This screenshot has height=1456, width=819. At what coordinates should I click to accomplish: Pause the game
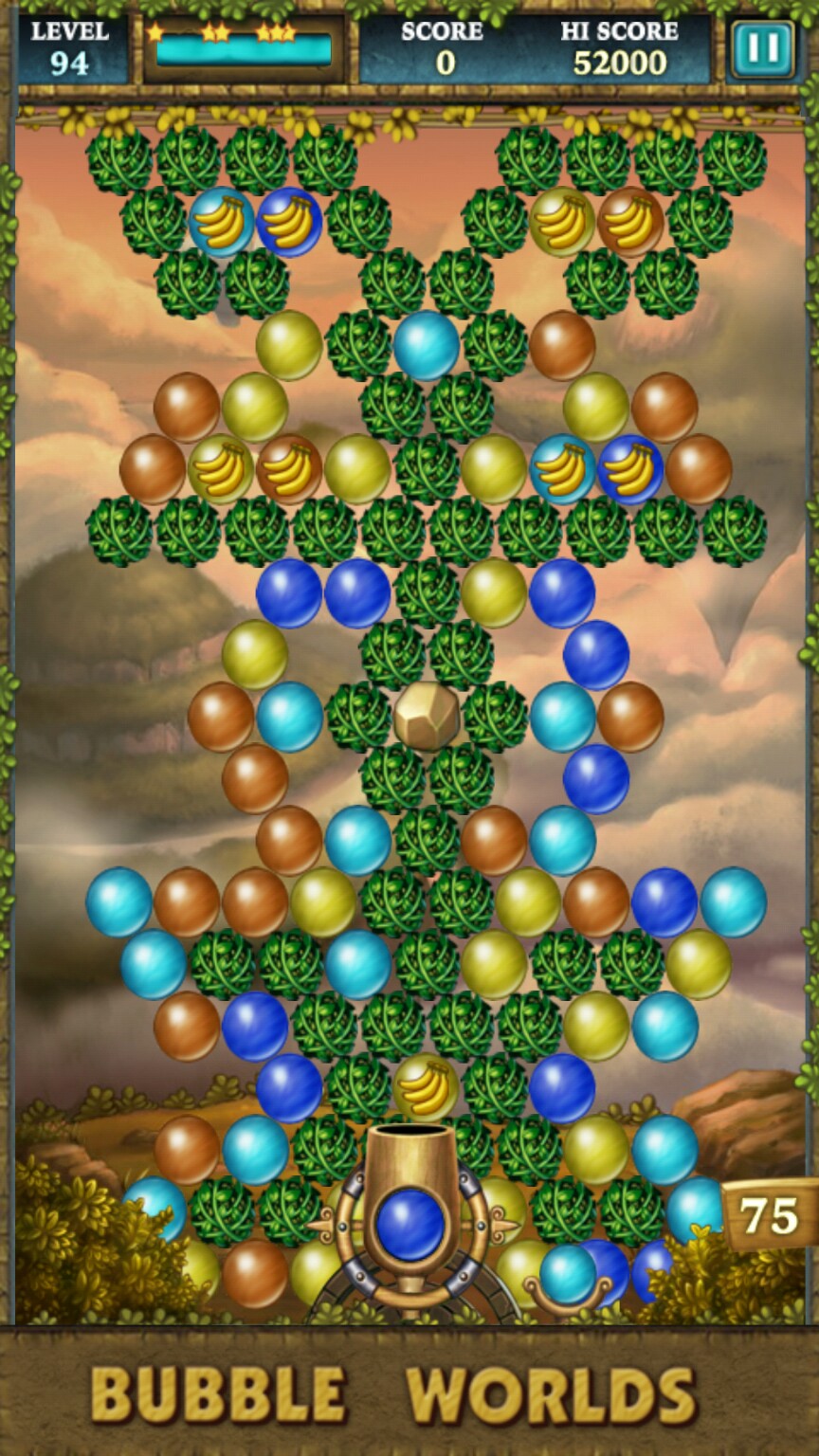(761, 49)
